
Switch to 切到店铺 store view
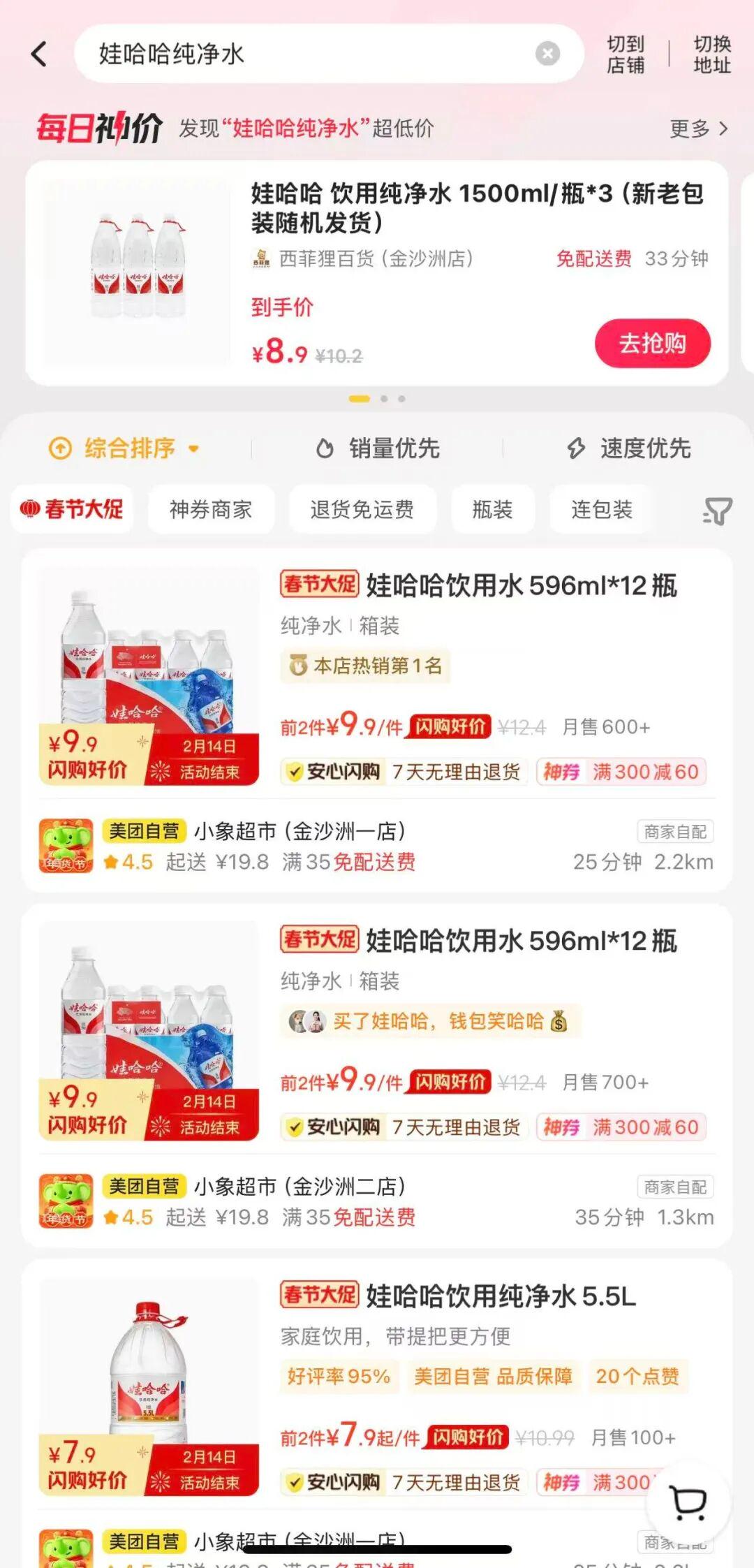[x=625, y=54]
